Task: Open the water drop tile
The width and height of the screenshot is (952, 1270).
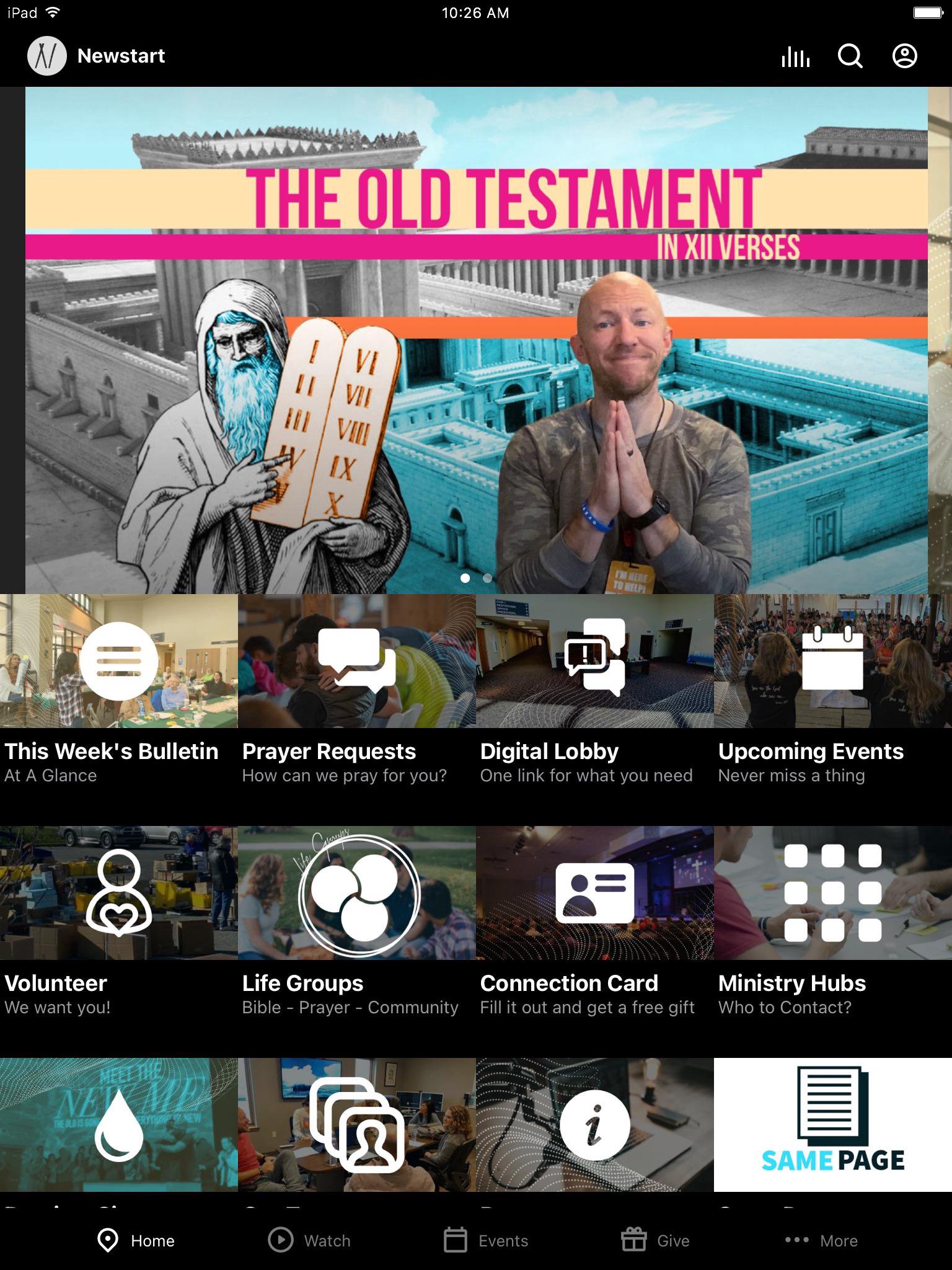Action: pyautogui.click(x=118, y=1124)
